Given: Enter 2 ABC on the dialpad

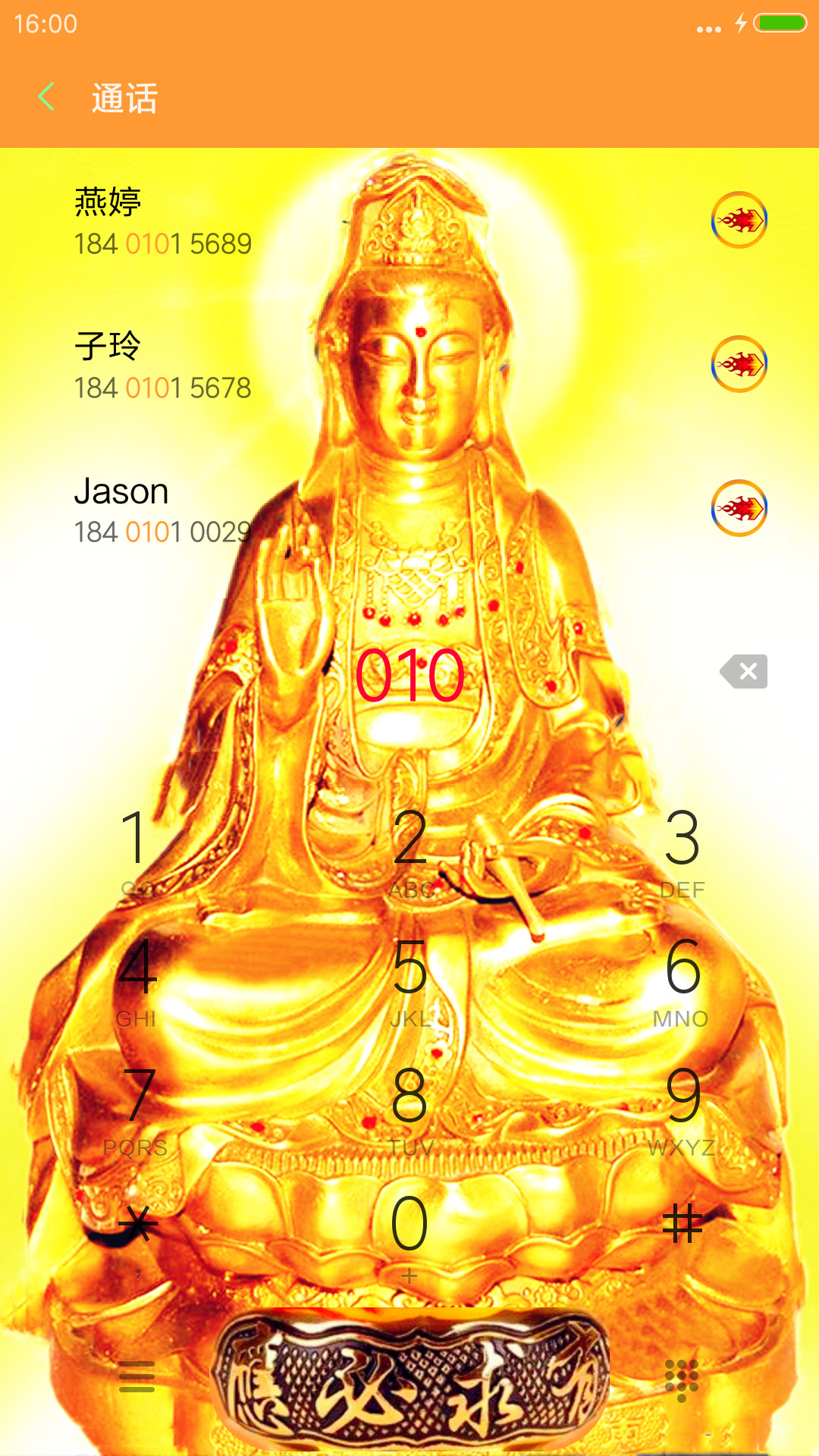Looking at the screenshot, I should (x=409, y=851).
